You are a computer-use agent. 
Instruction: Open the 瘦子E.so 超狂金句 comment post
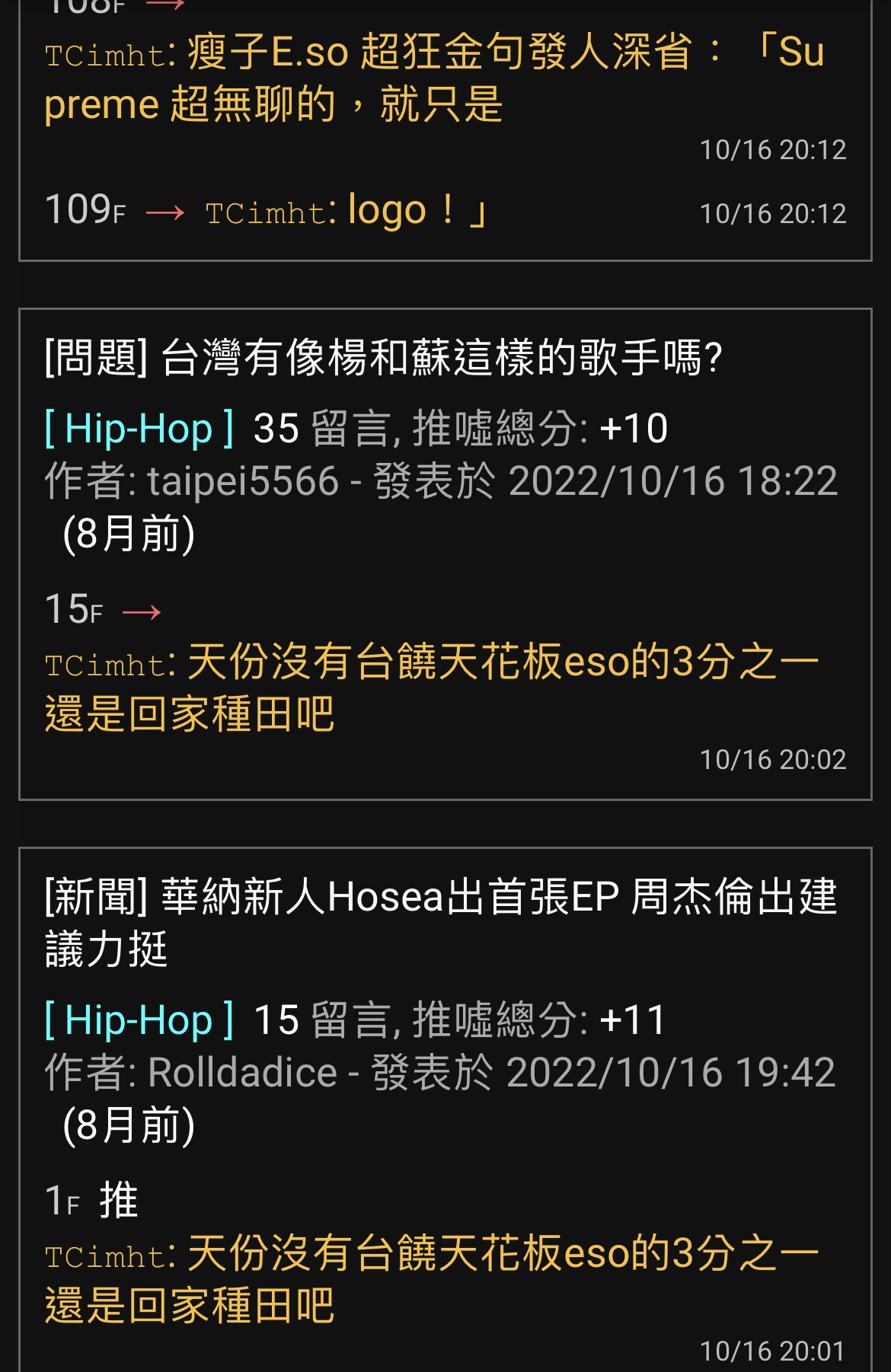(x=434, y=78)
